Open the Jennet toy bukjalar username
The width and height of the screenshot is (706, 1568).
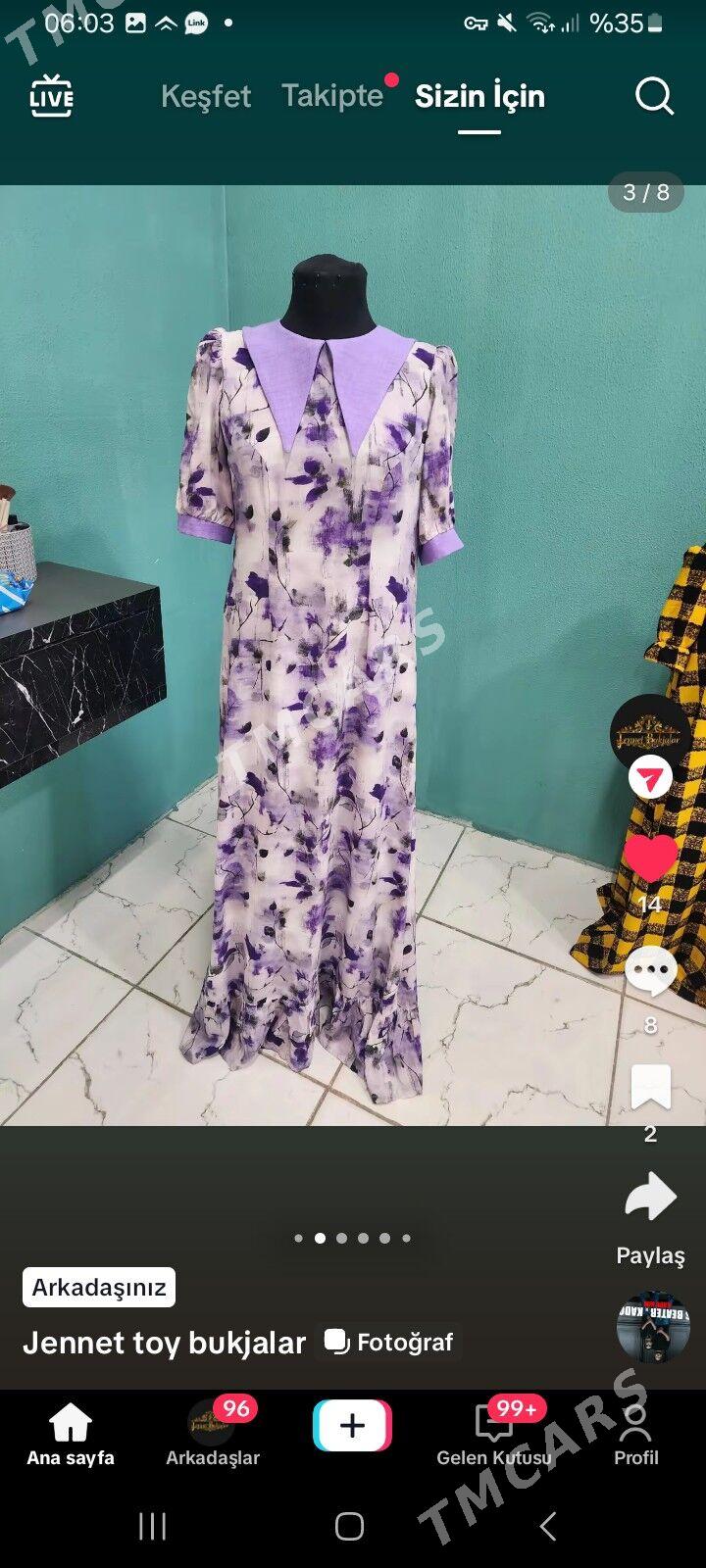tap(165, 1343)
